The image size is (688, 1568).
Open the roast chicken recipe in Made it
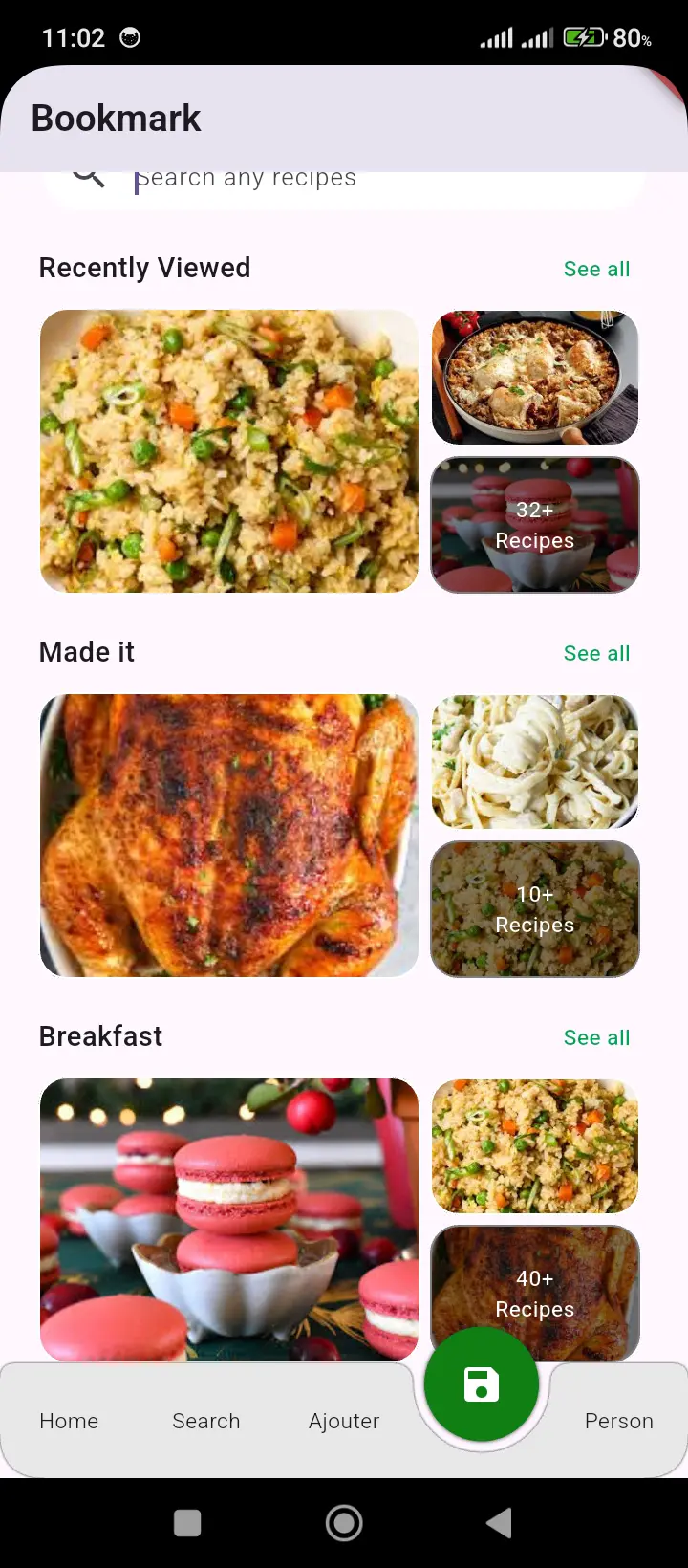click(229, 836)
